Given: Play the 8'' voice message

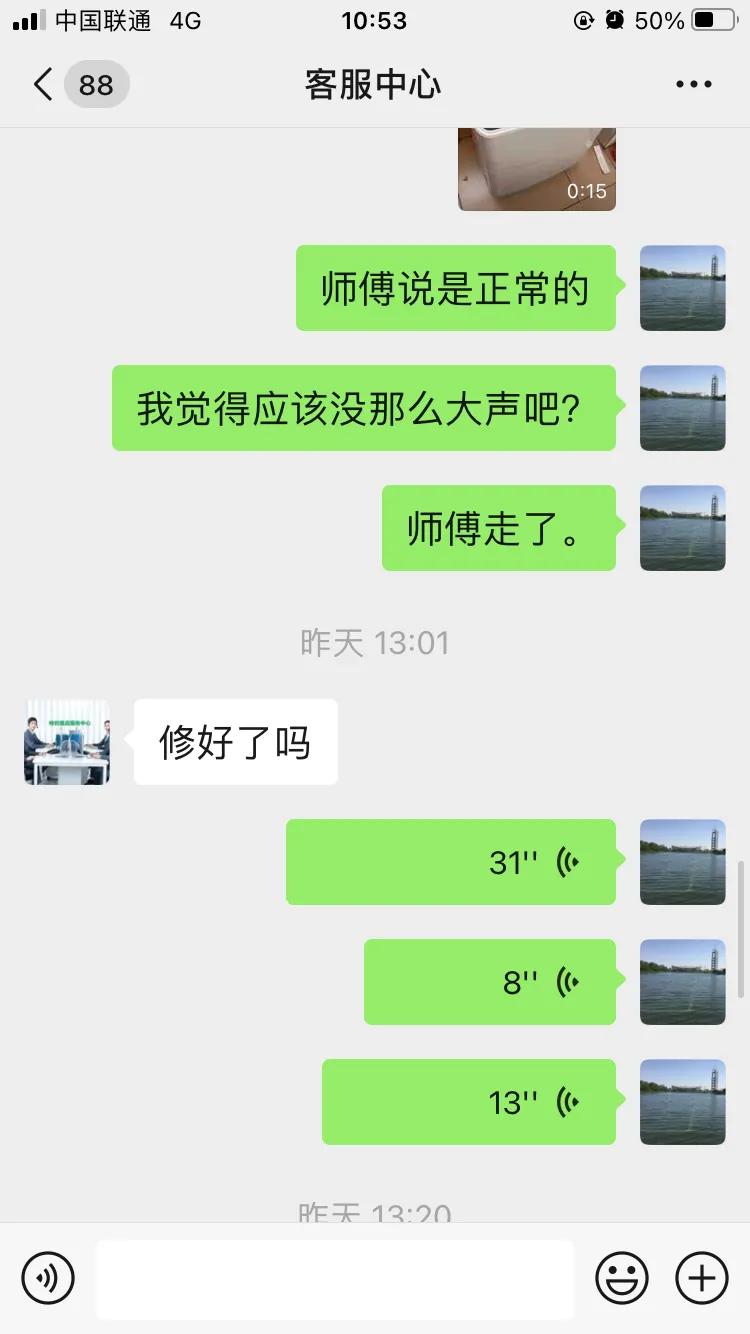Looking at the screenshot, I should [x=490, y=981].
